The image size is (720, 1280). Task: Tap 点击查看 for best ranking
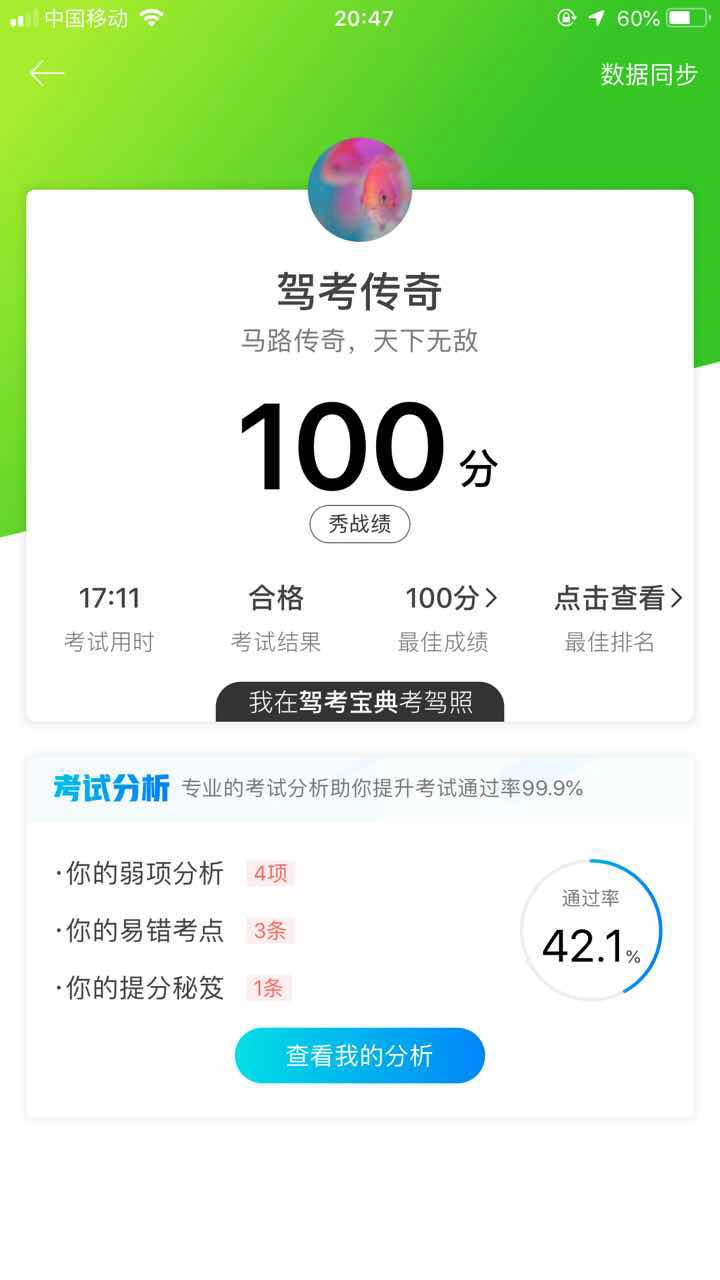[x=618, y=599]
